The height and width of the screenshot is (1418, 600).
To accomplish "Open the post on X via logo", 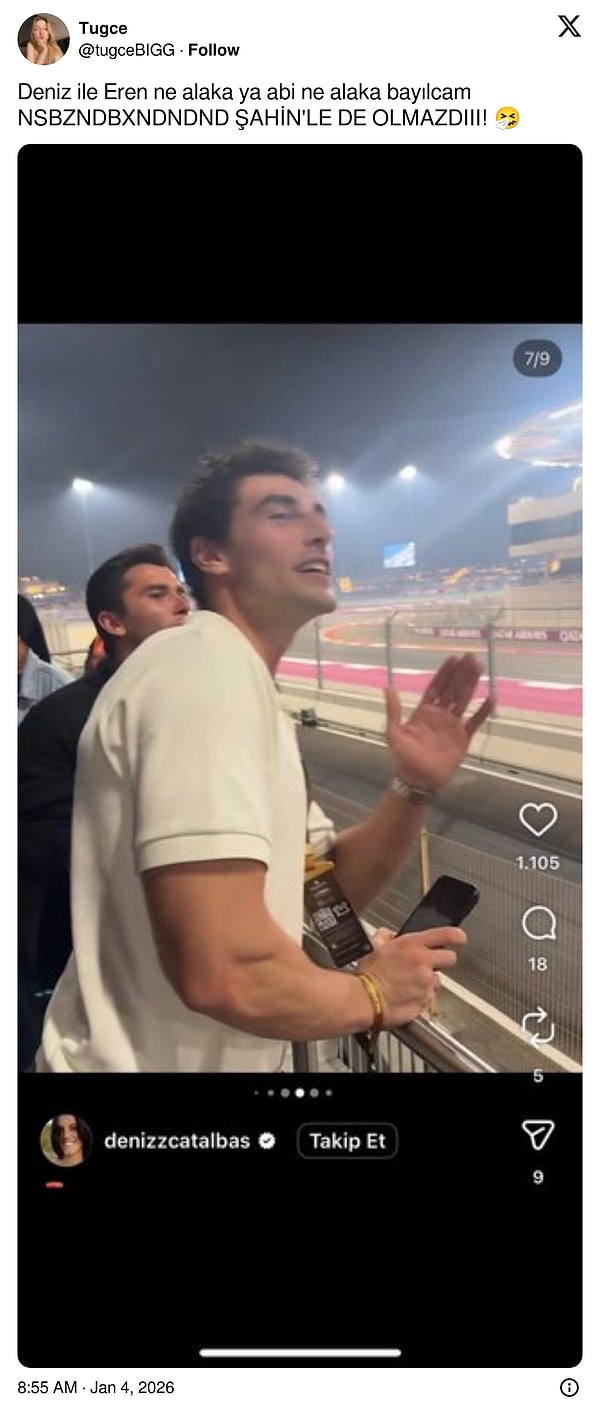I will pyautogui.click(x=569, y=27).
